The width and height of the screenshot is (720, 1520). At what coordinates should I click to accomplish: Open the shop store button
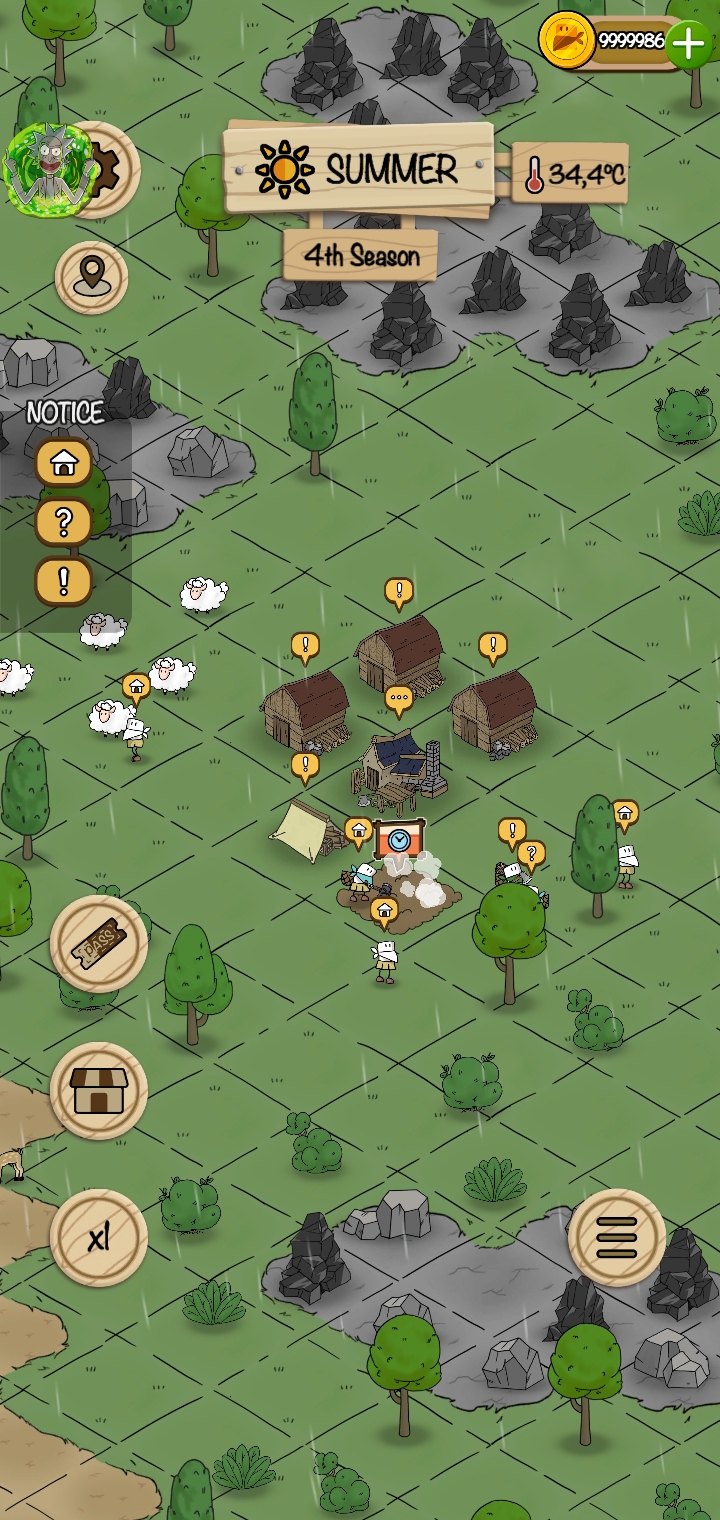pyautogui.click(x=99, y=1091)
